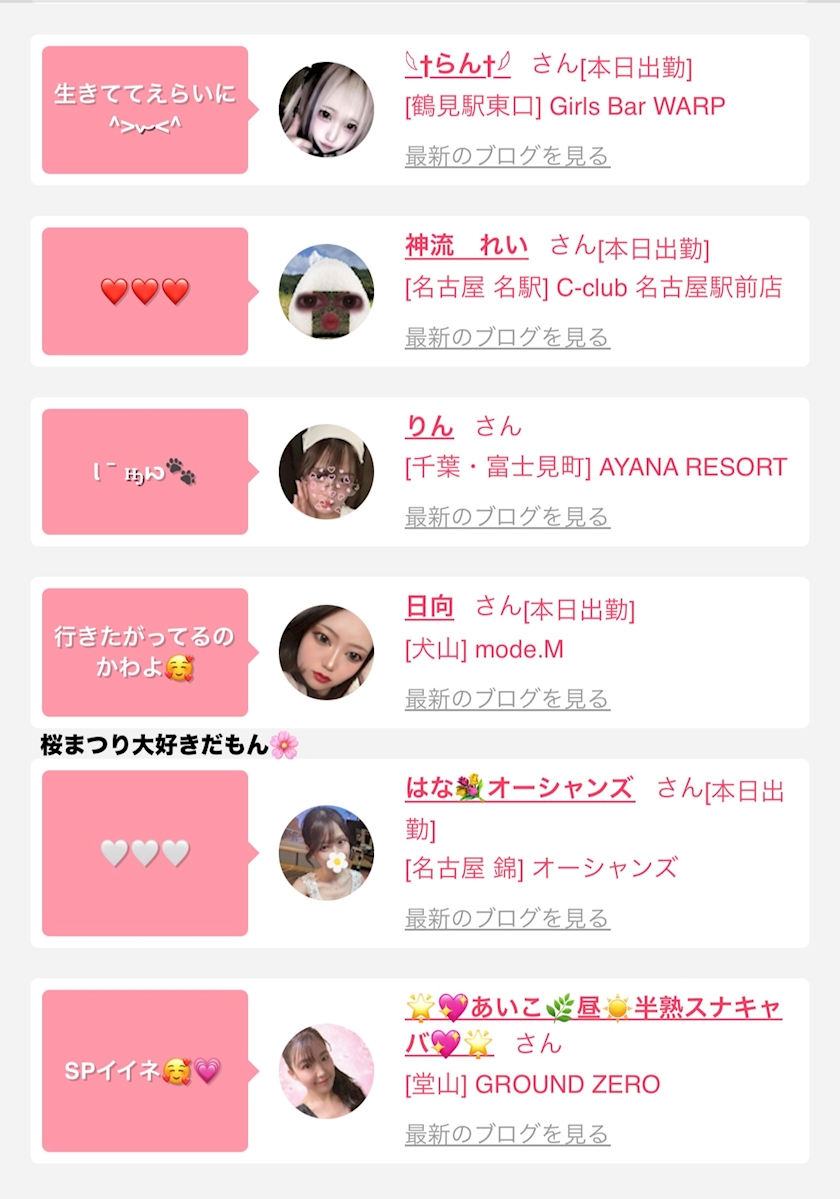View latest blog for 名古屋 錦 オーシャンズ
840x1199 pixels.
tap(507, 918)
